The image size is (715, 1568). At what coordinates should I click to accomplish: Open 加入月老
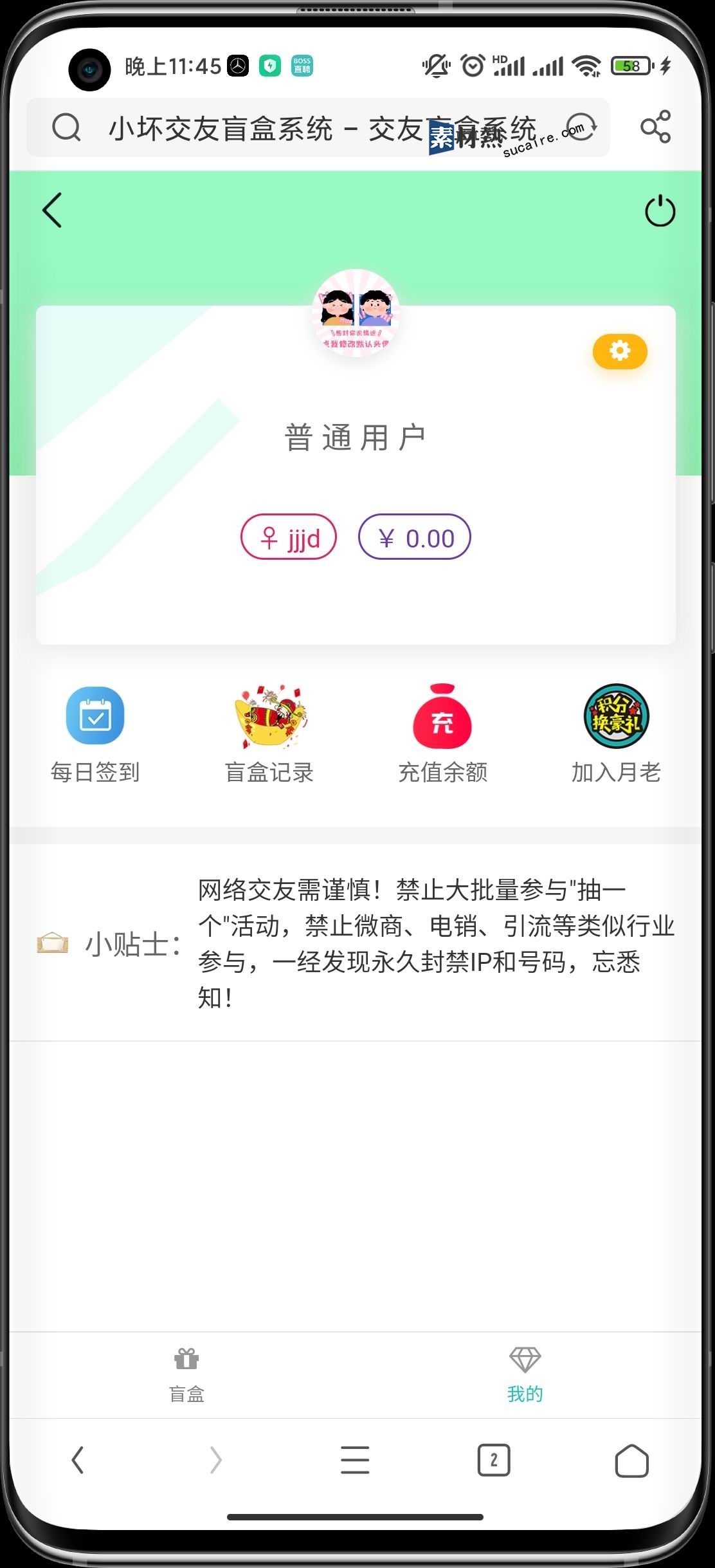tap(616, 734)
